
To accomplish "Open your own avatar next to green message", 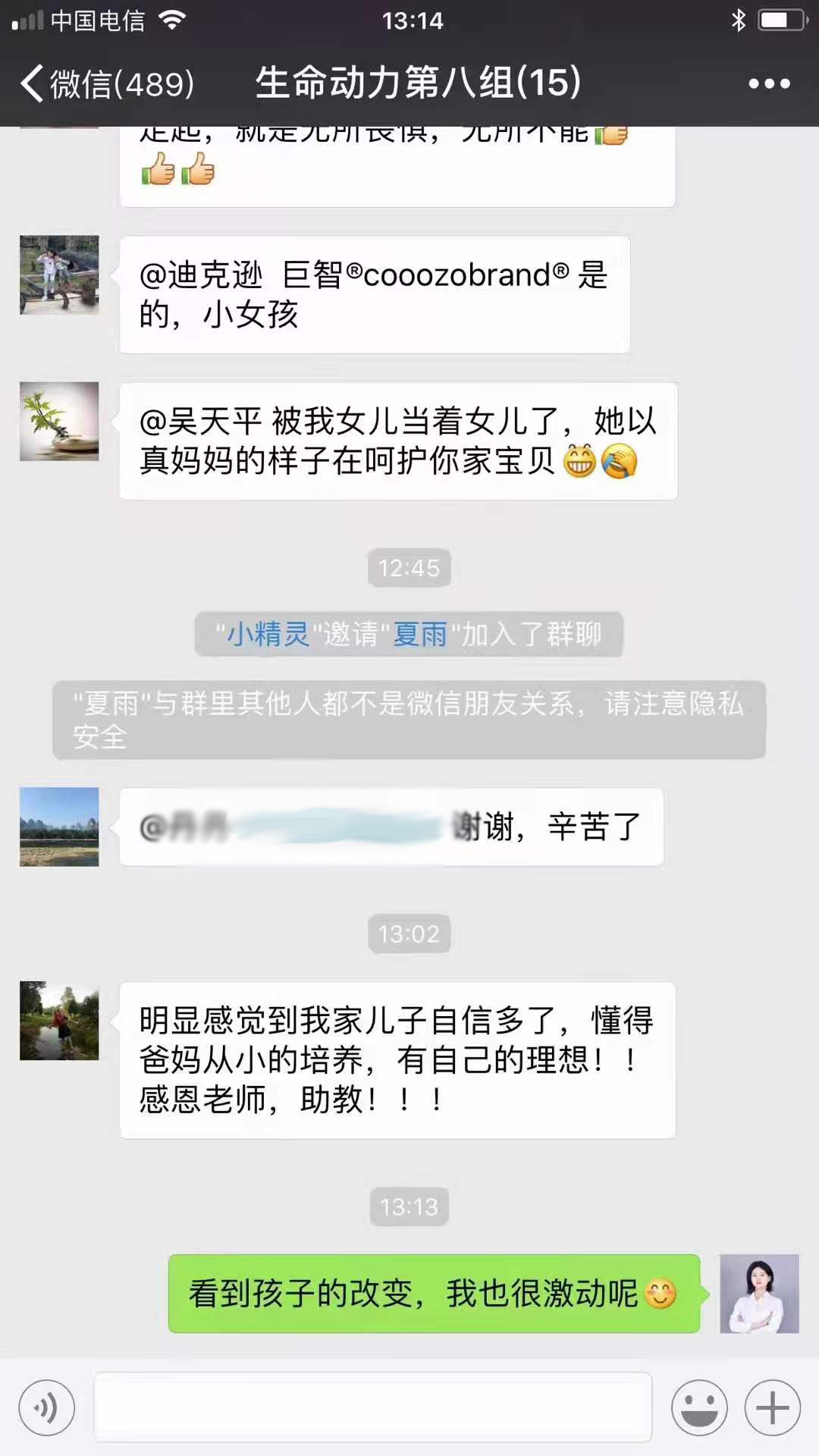I will 760,1293.
